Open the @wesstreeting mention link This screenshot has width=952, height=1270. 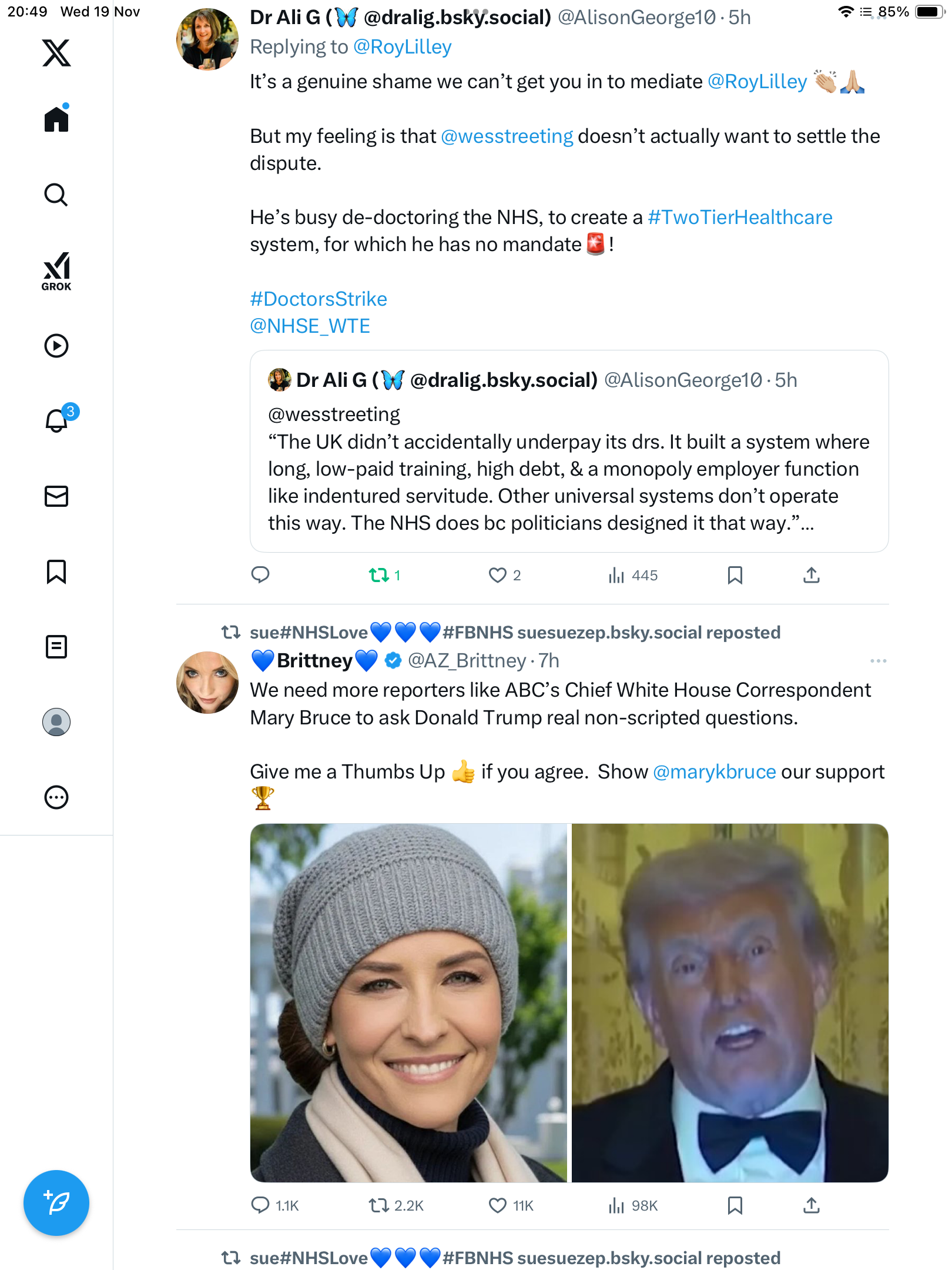pyautogui.click(x=507, y=136)
